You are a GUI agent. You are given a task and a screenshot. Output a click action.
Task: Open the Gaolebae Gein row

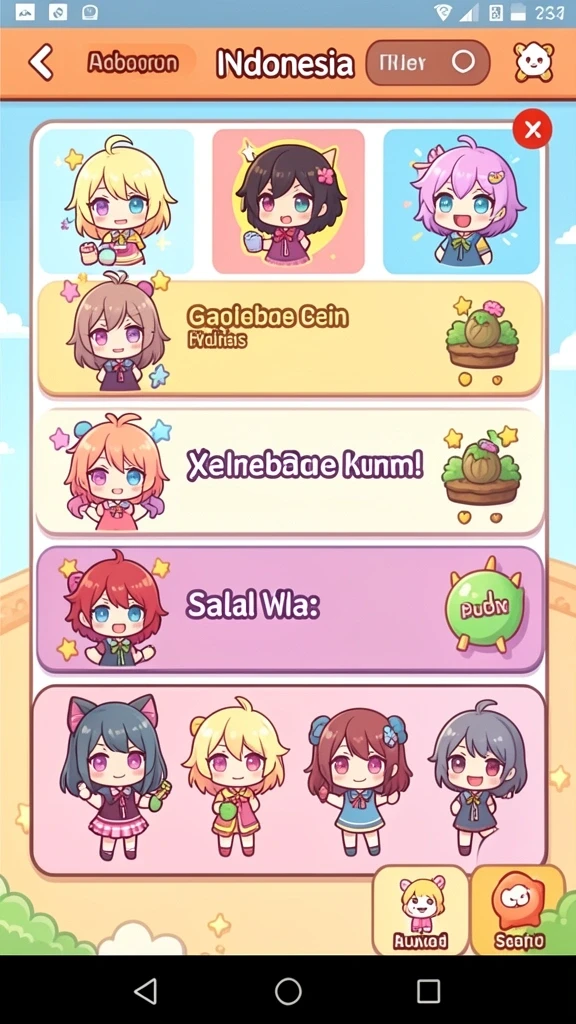[290, 338]
